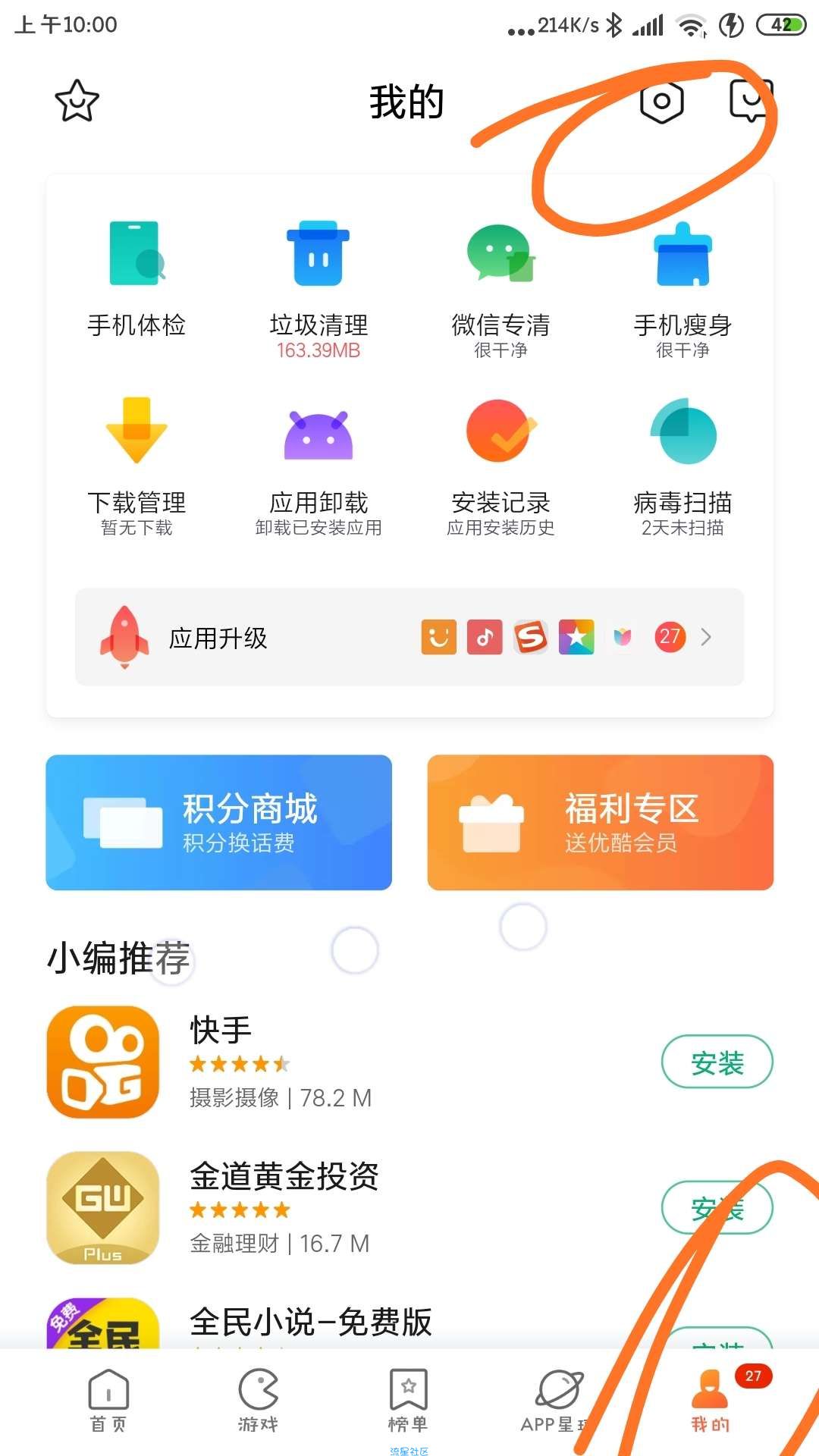Viewport: 819px width, 1456px height.
Task: Open the message feedback icon
Action: pyautogui.click(x=752, y=100)
